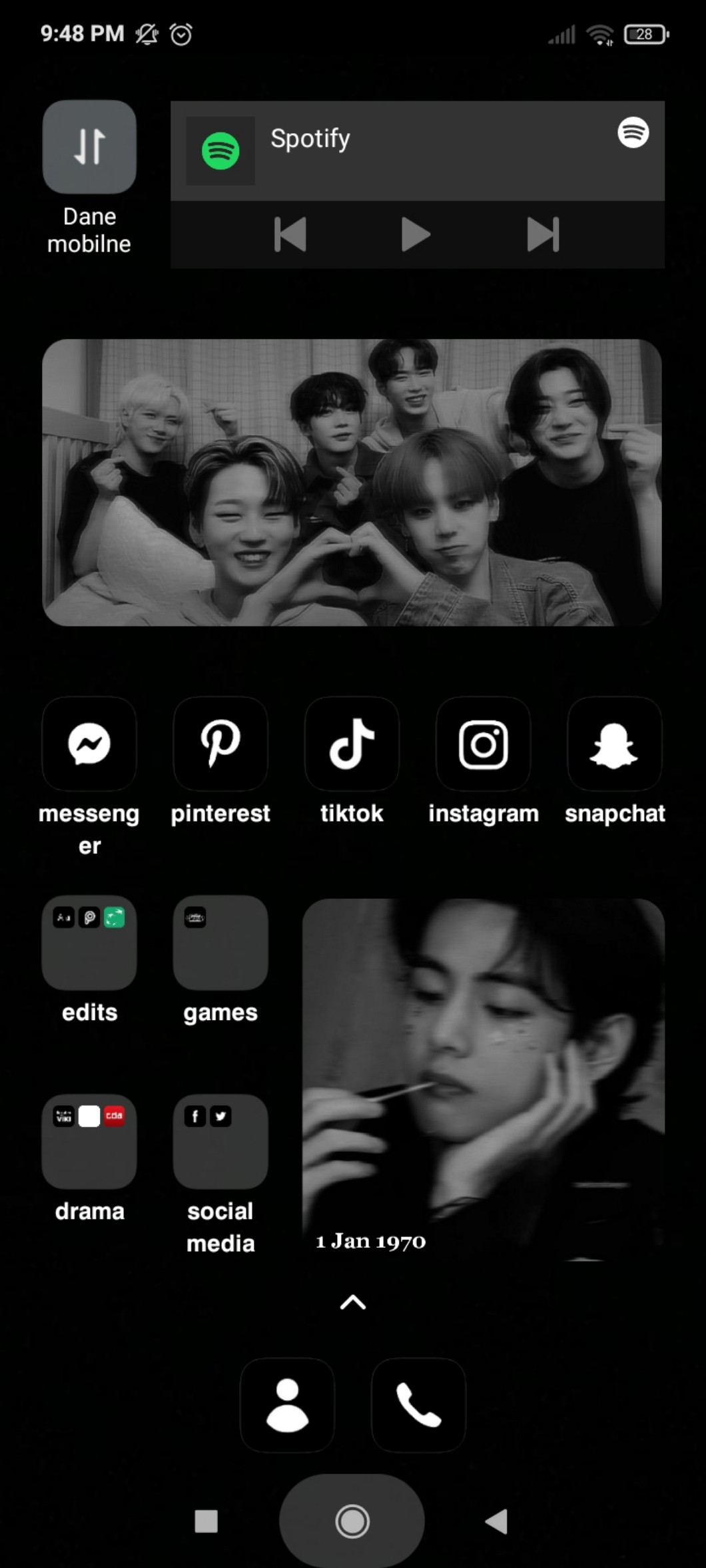Tap the group photo widget
Screen dimensions: 706x1568
352,483
